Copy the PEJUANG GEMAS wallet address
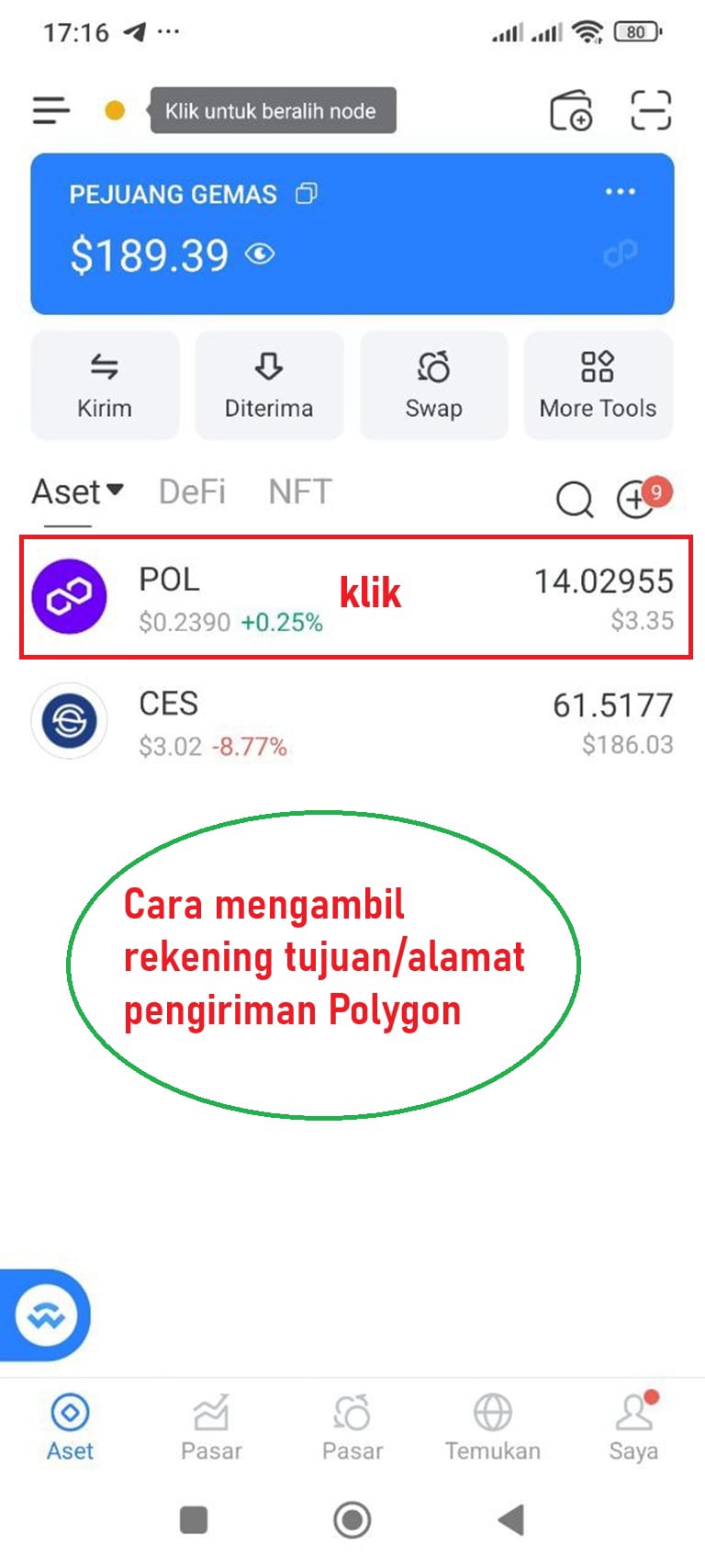 click(x=307, y=194)
